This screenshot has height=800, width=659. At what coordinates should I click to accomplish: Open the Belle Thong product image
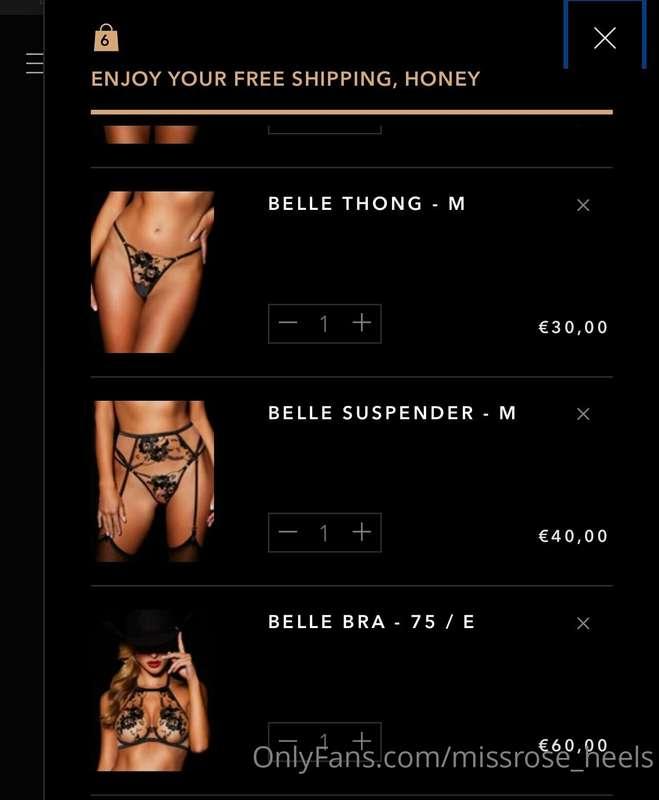coord(152,272)
